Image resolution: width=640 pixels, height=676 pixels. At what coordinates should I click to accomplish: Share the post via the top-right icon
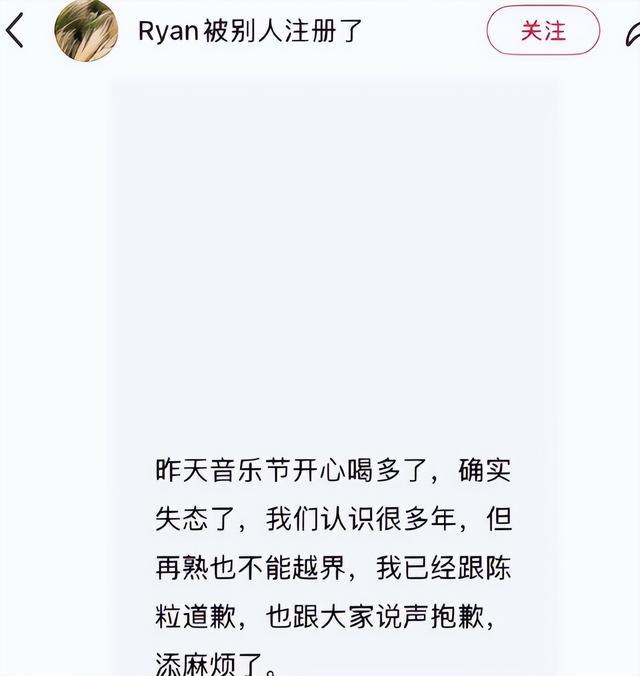pos(633,34)
